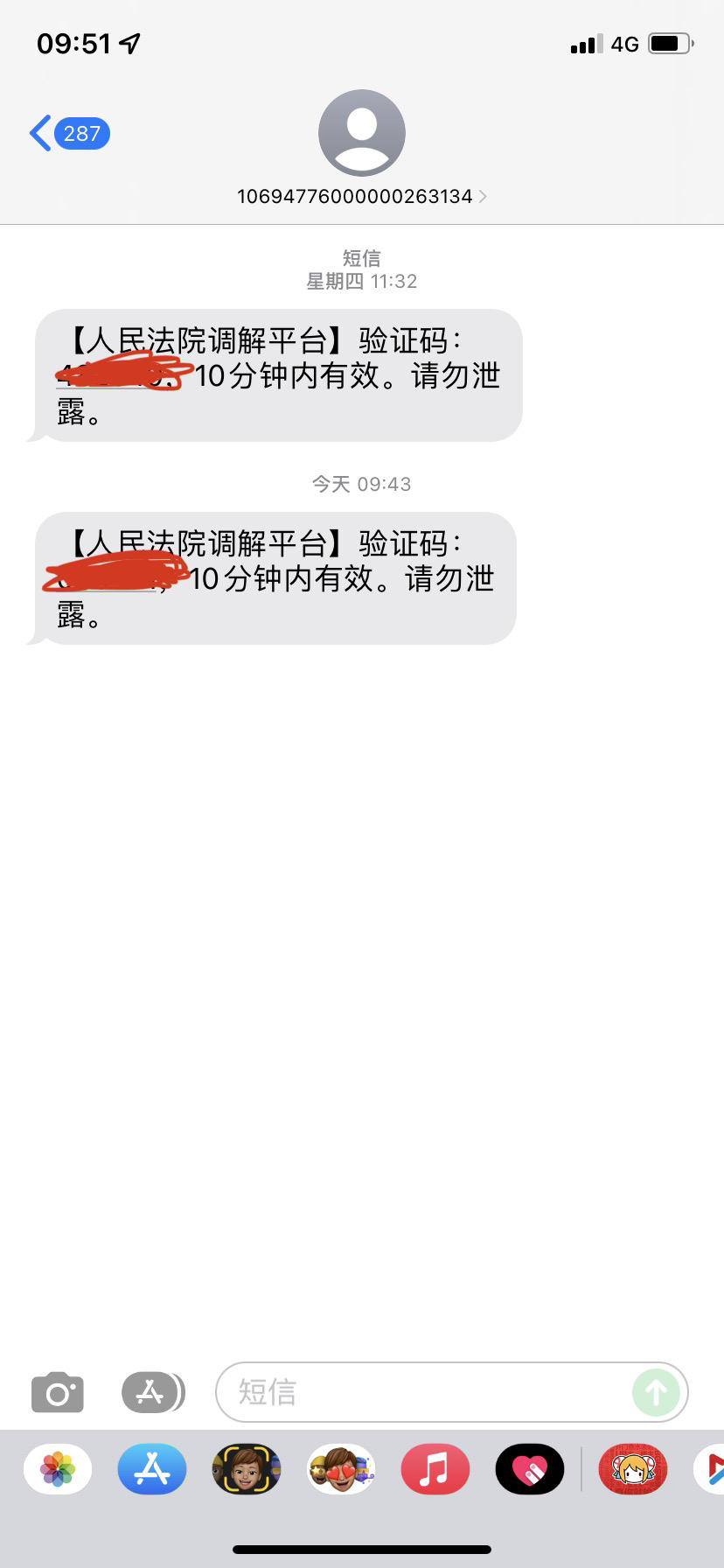
Task: Open the camera from the message bar
Action: click(56, 1392)
